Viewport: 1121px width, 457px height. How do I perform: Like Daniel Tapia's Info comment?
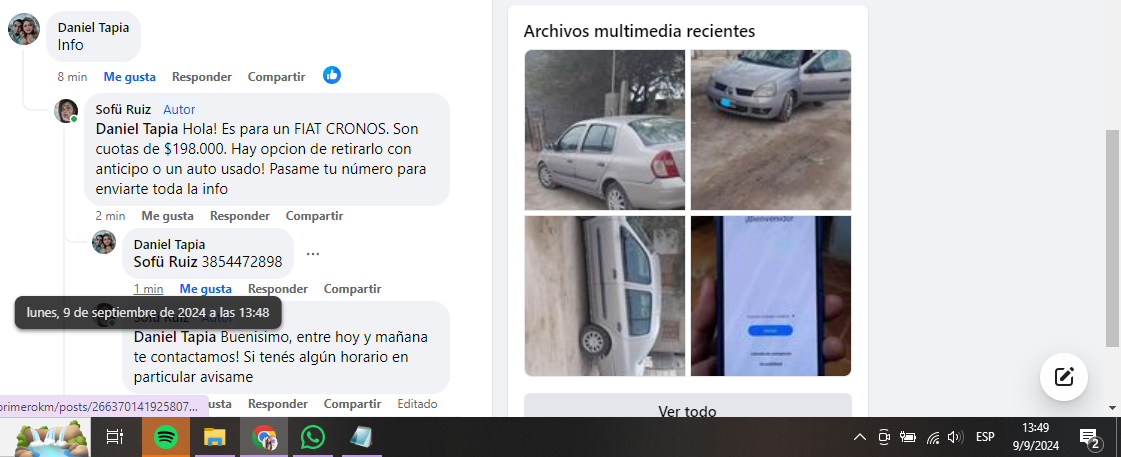[x=129, y=77]
